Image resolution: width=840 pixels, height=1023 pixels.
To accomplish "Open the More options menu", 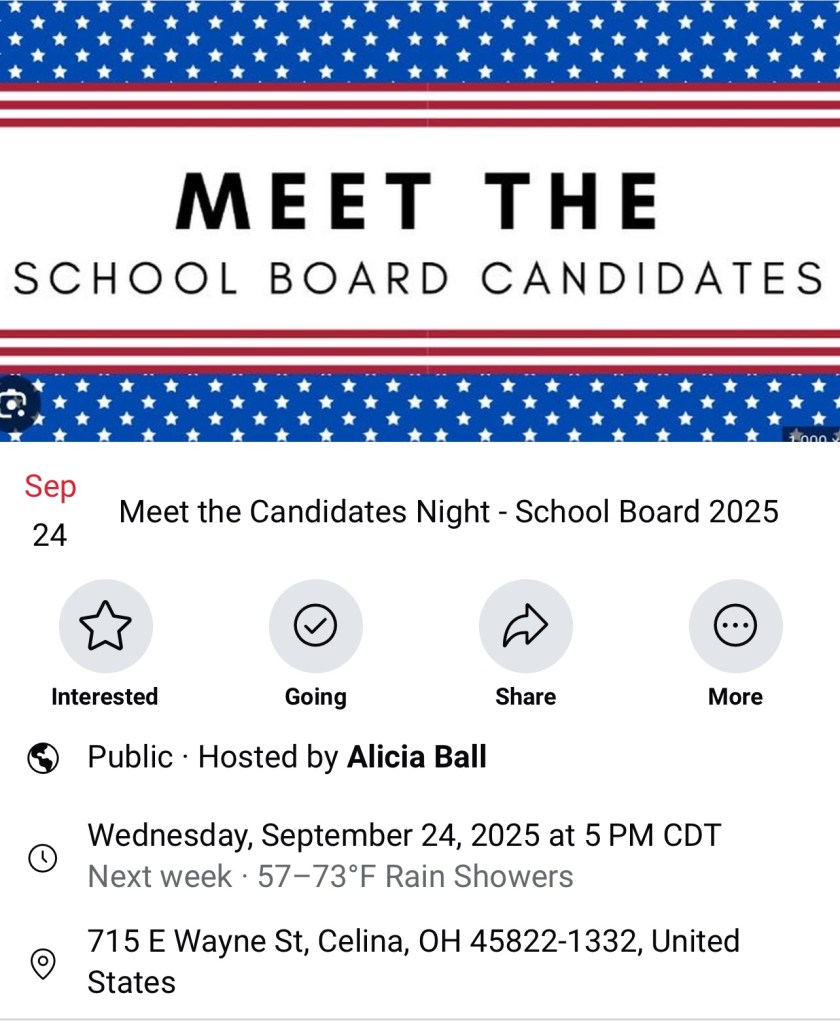I will (735, 627).
